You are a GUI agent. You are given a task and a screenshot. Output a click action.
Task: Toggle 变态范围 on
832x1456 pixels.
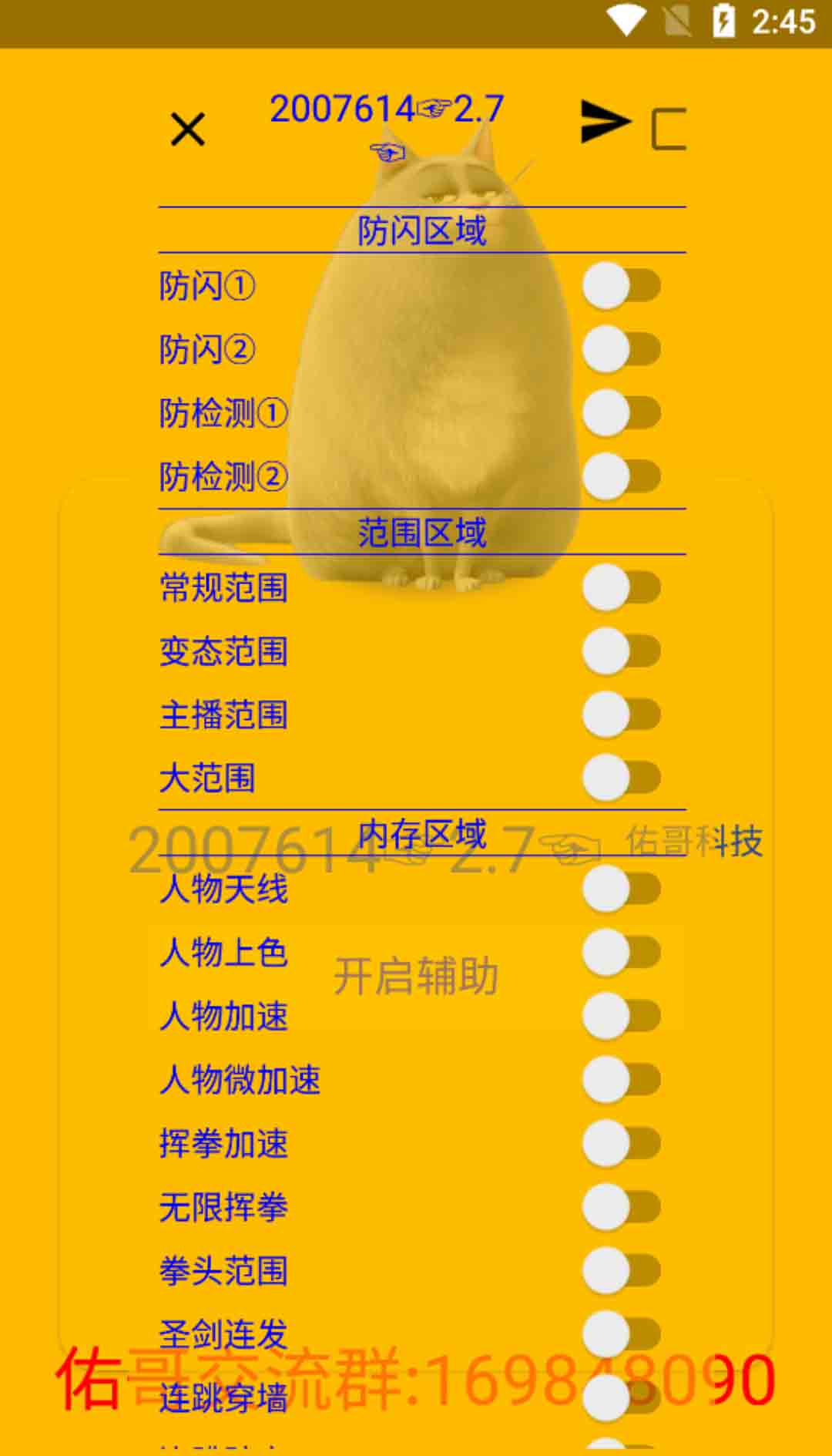[x=621, y=651]
